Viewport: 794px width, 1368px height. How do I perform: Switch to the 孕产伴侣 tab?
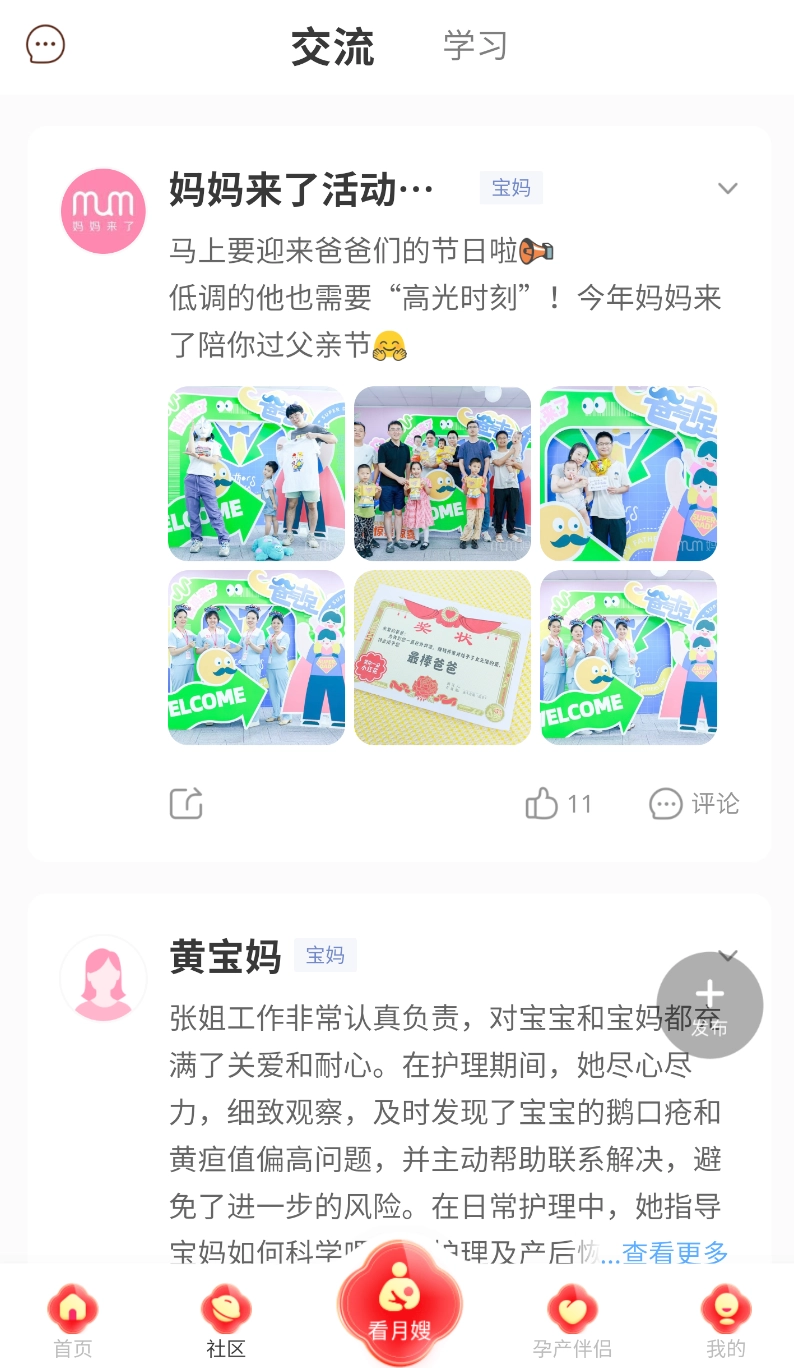click(x=572, y=1321)
